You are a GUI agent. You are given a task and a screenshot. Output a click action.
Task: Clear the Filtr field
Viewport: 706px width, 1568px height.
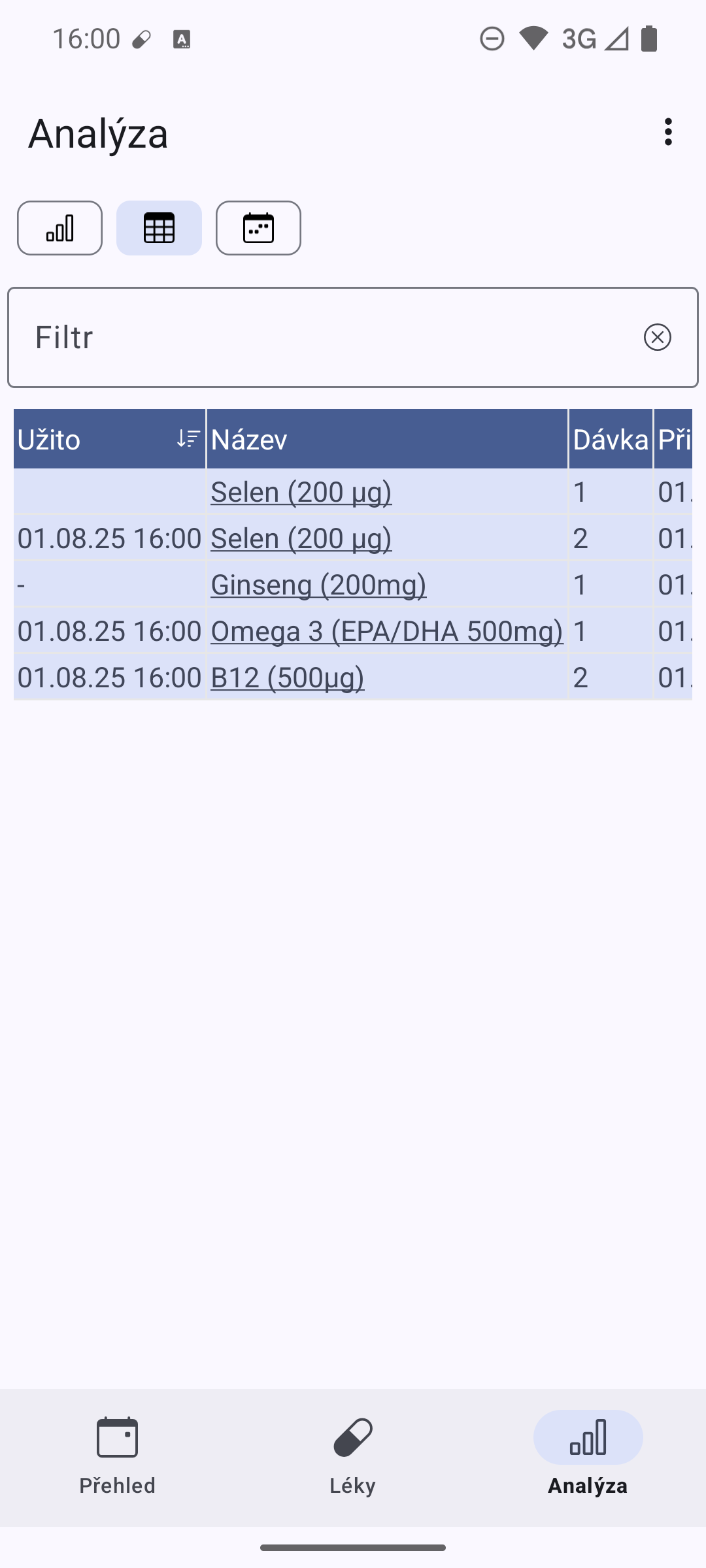tap(657, 337)
